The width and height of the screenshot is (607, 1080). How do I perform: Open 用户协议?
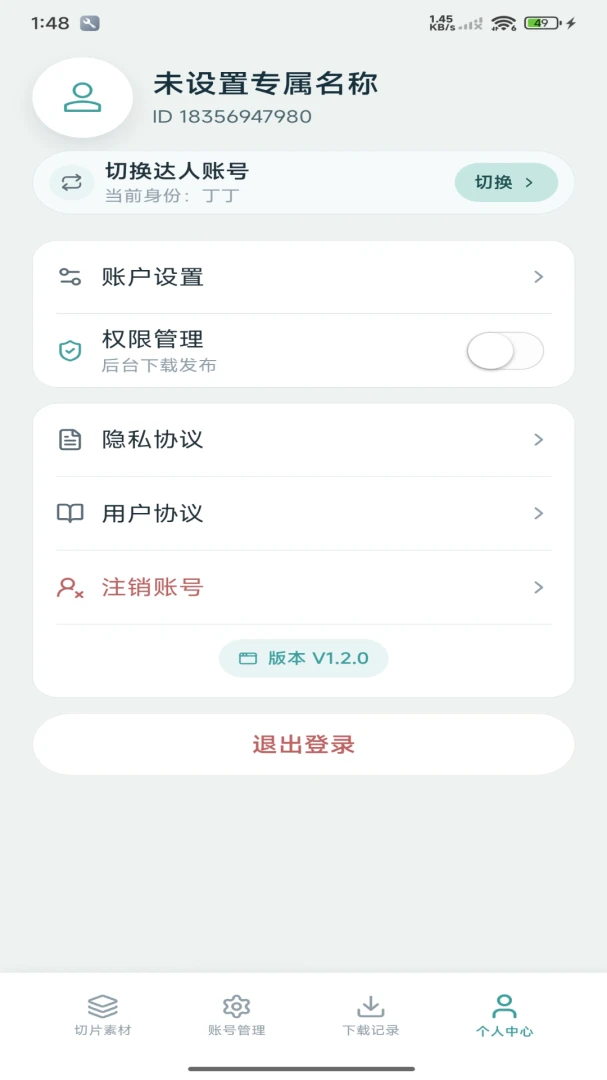[x=303, y=513]
